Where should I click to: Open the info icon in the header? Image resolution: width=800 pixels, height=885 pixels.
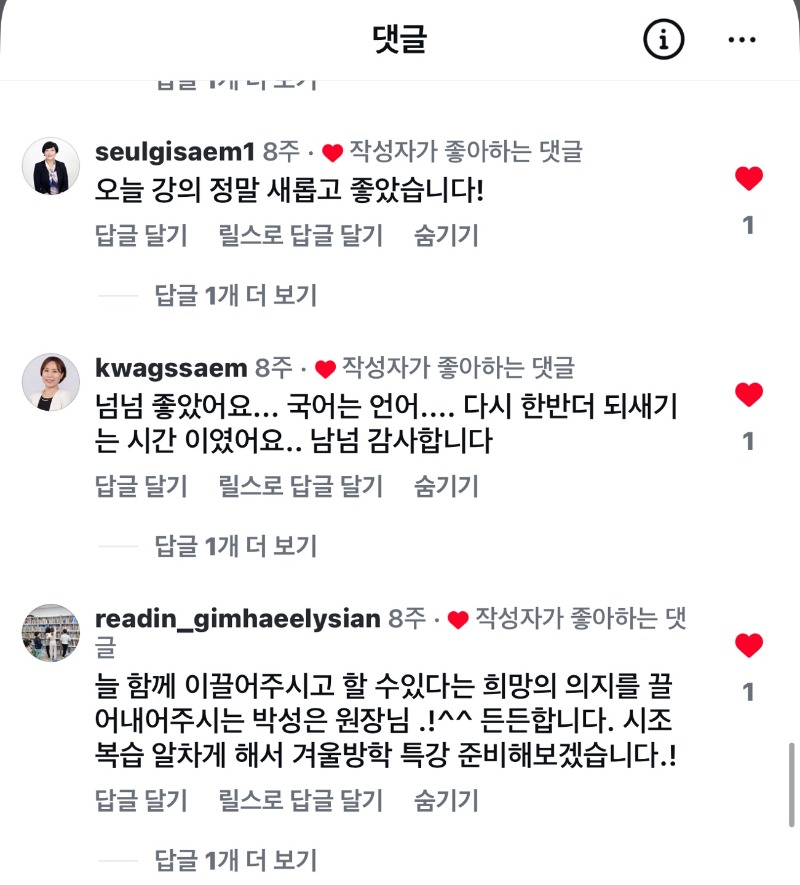663,40
